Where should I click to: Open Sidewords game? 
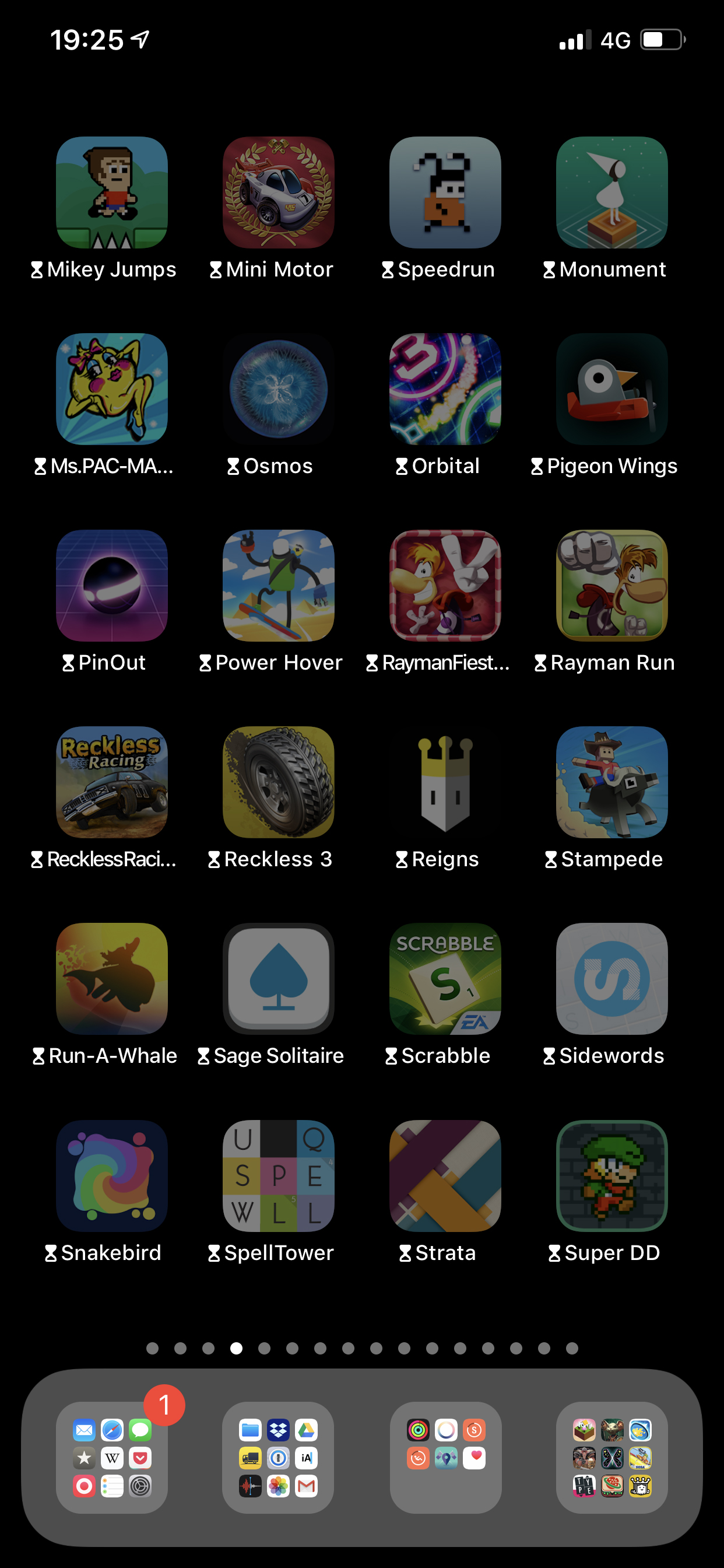coord(612,979)
